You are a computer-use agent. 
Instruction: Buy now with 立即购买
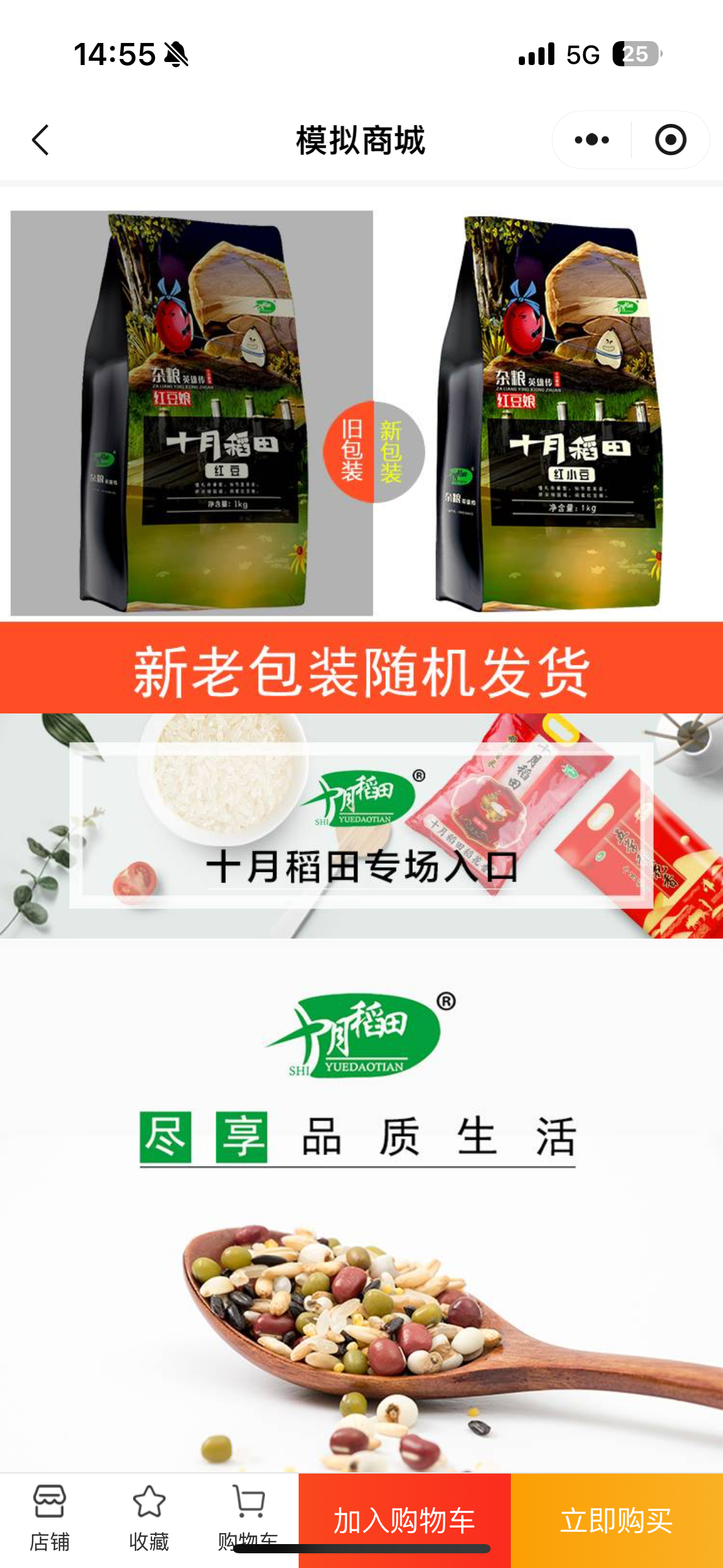(x=616, y=1520)
